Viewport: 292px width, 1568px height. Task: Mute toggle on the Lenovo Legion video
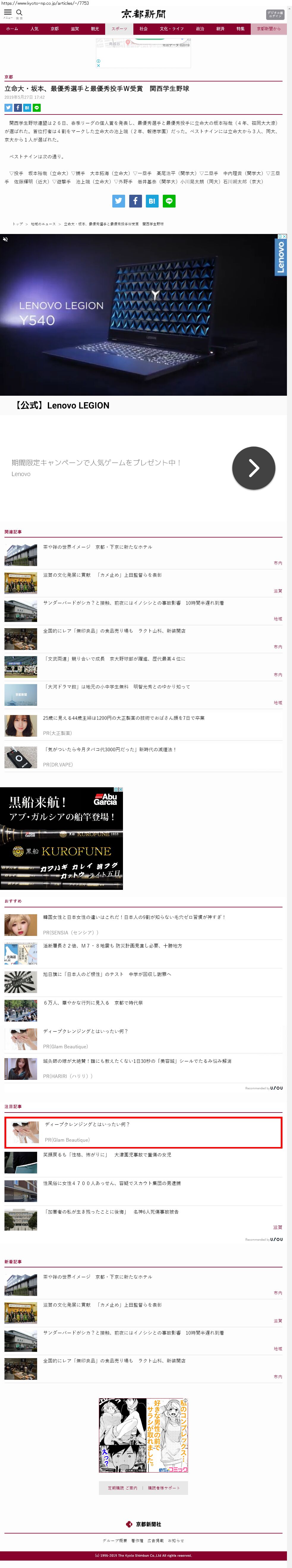[5, 239]
